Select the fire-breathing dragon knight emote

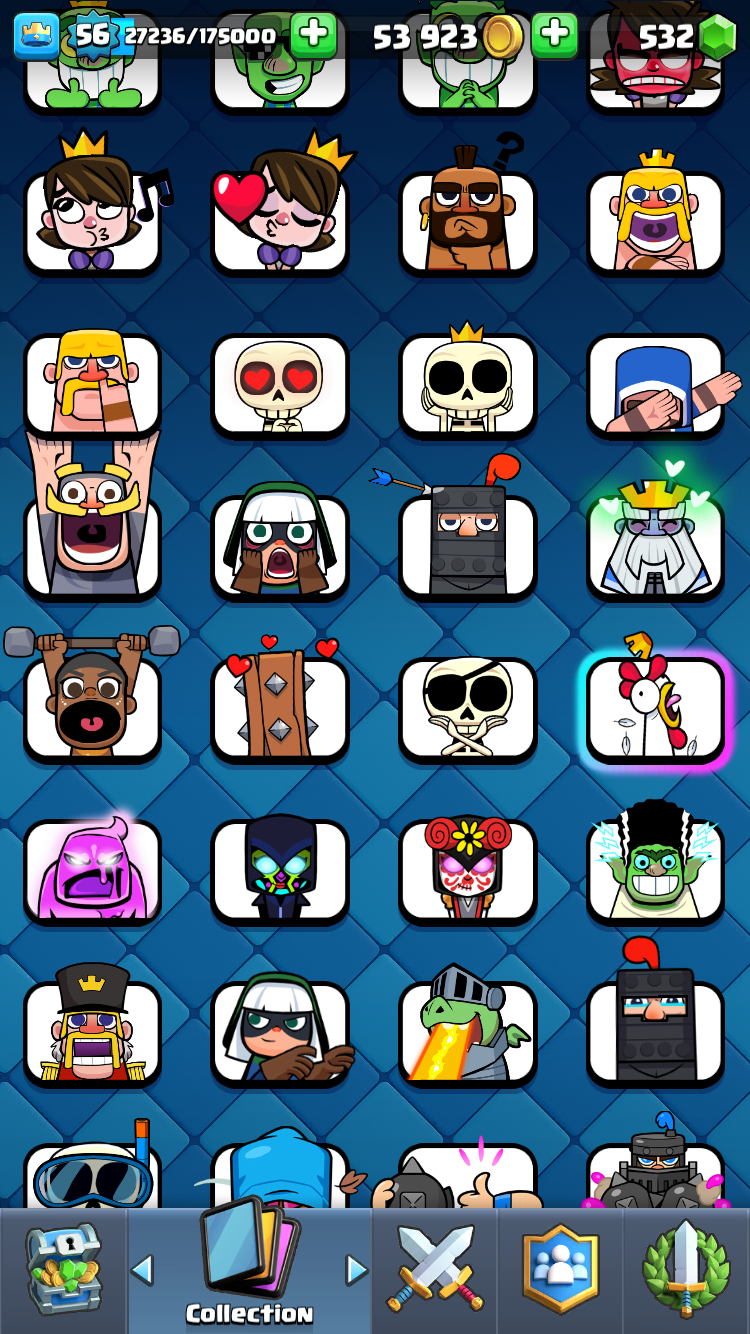[x=467, y=1032]
